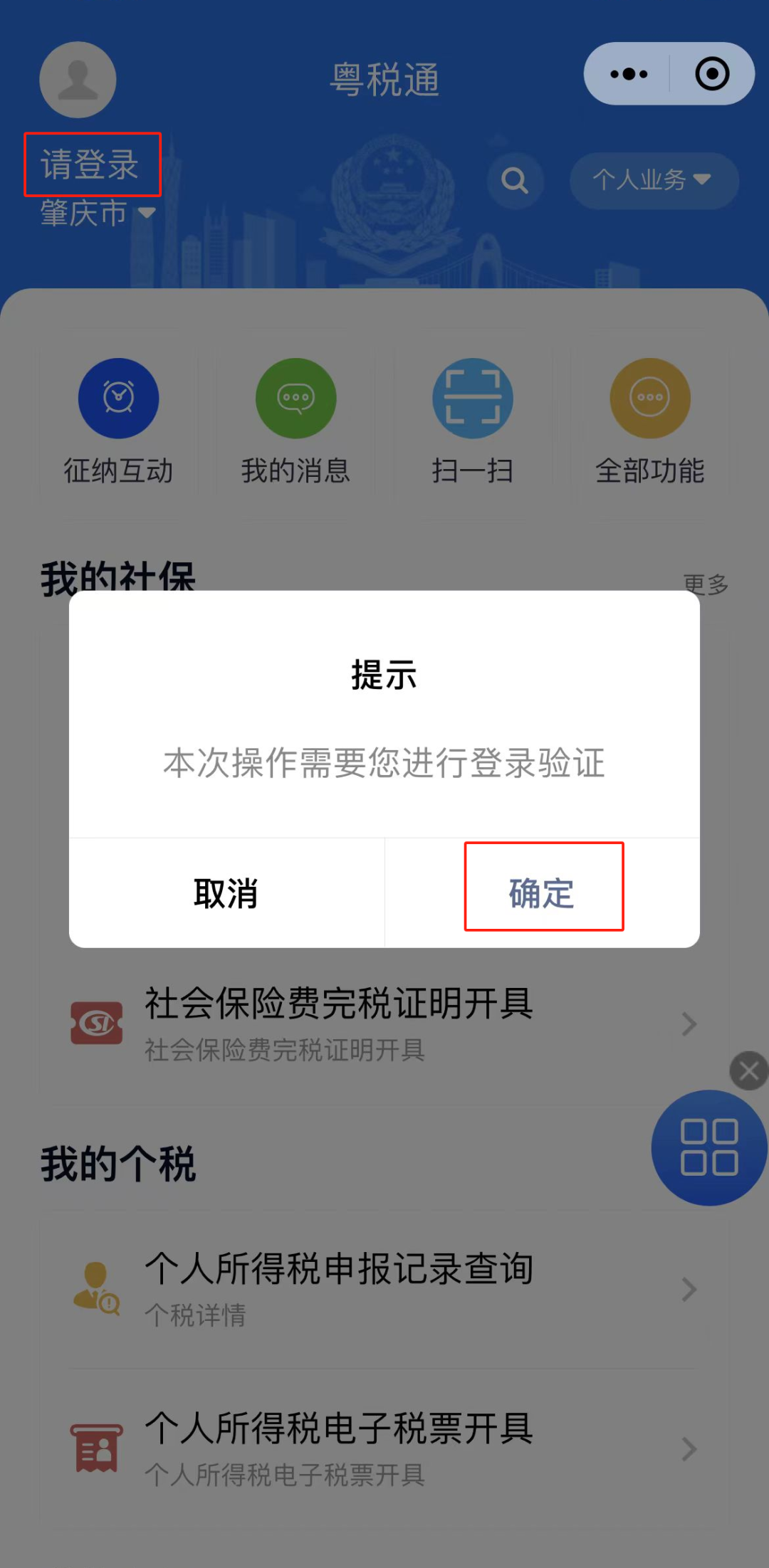This screenshot has height=1568, width=769.
Task: Open 个人所得税申报记录查询
Action: [x=384, y=1289]
